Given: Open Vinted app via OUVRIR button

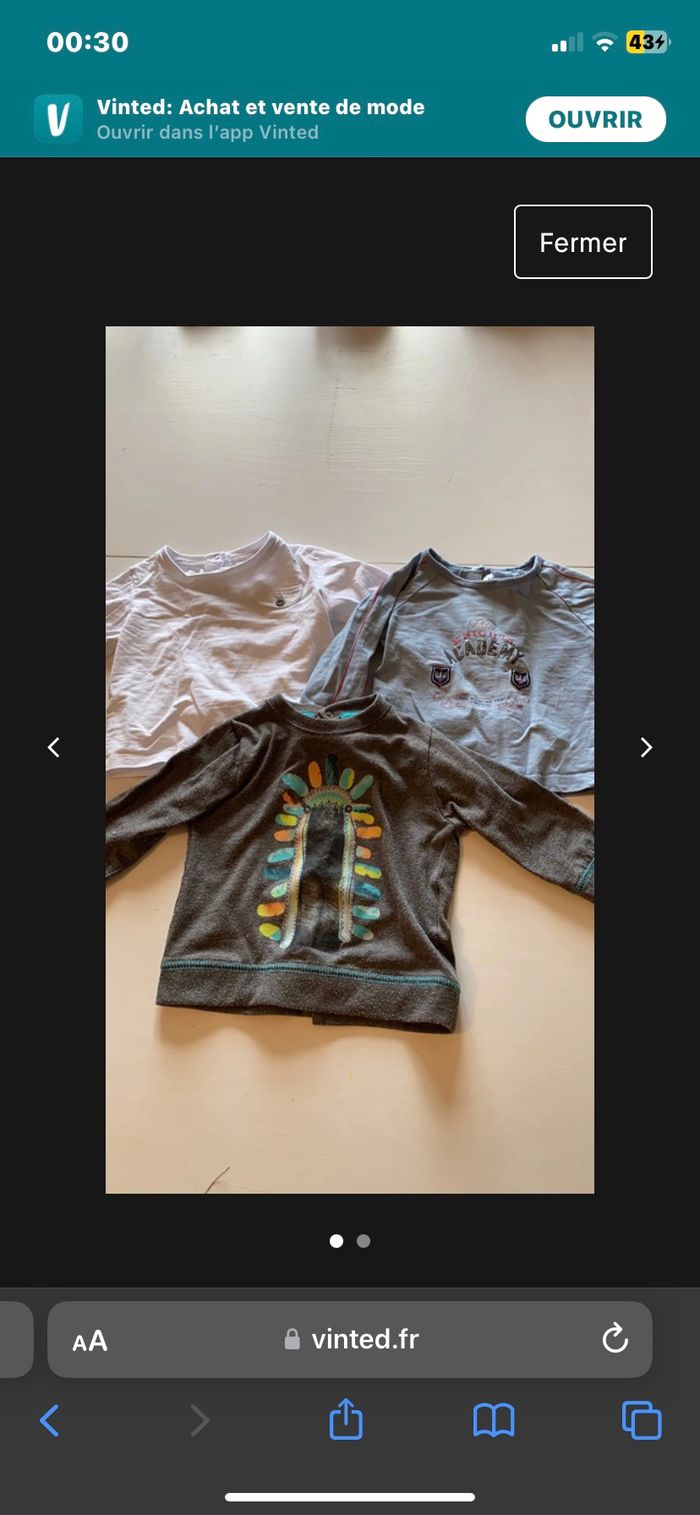Looking at the screenshot, I should point(595,120).
